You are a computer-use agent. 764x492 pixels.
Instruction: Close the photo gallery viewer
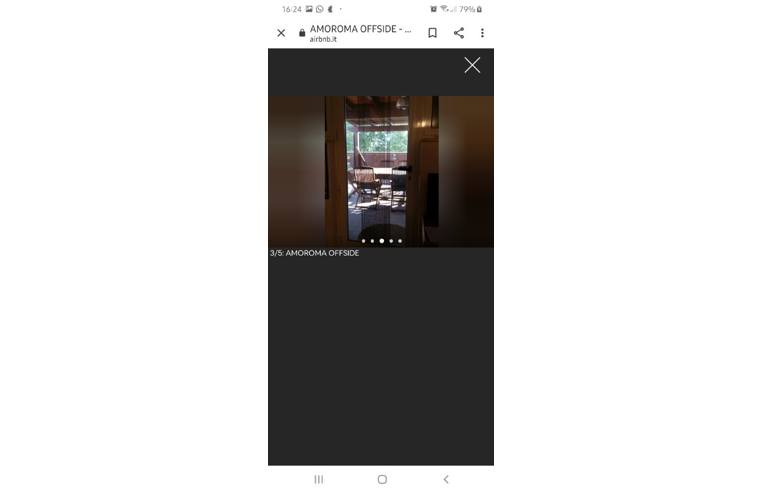point(472,65)
